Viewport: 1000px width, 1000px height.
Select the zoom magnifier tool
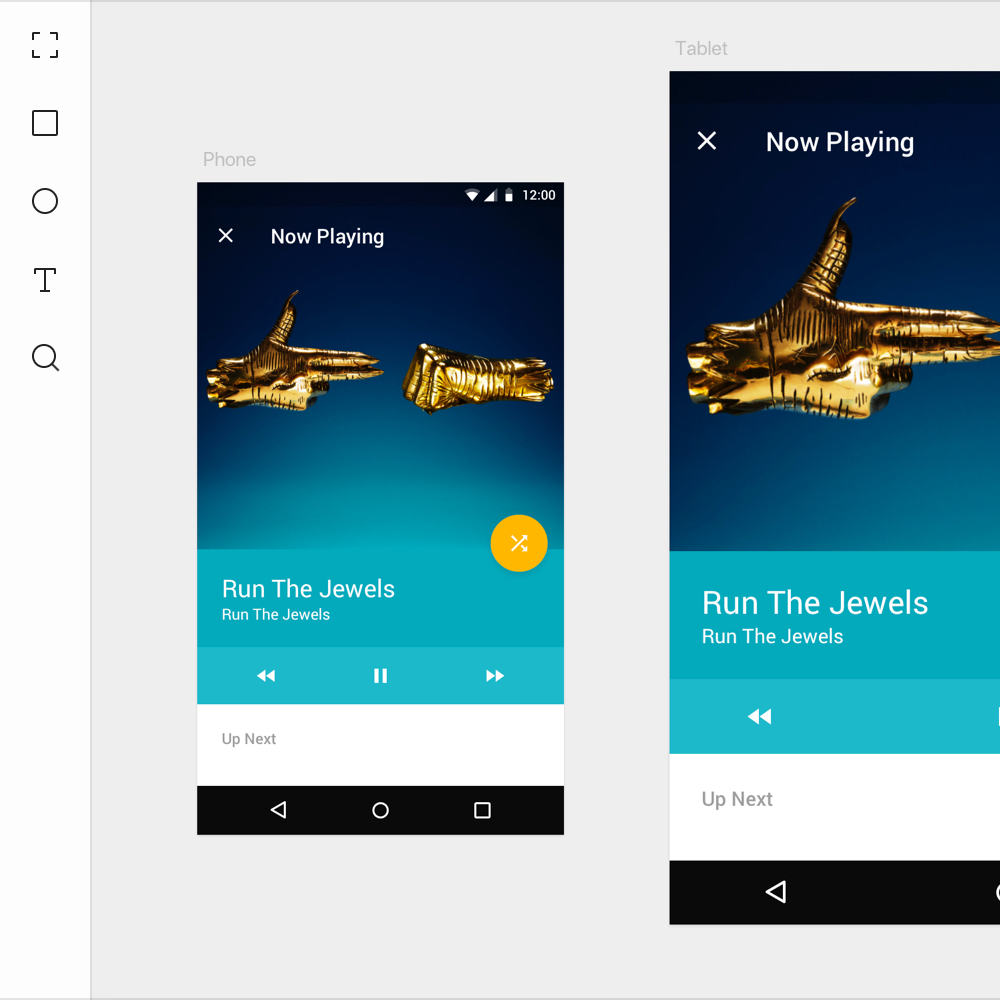pyautogui.click(x=46, y=358)
